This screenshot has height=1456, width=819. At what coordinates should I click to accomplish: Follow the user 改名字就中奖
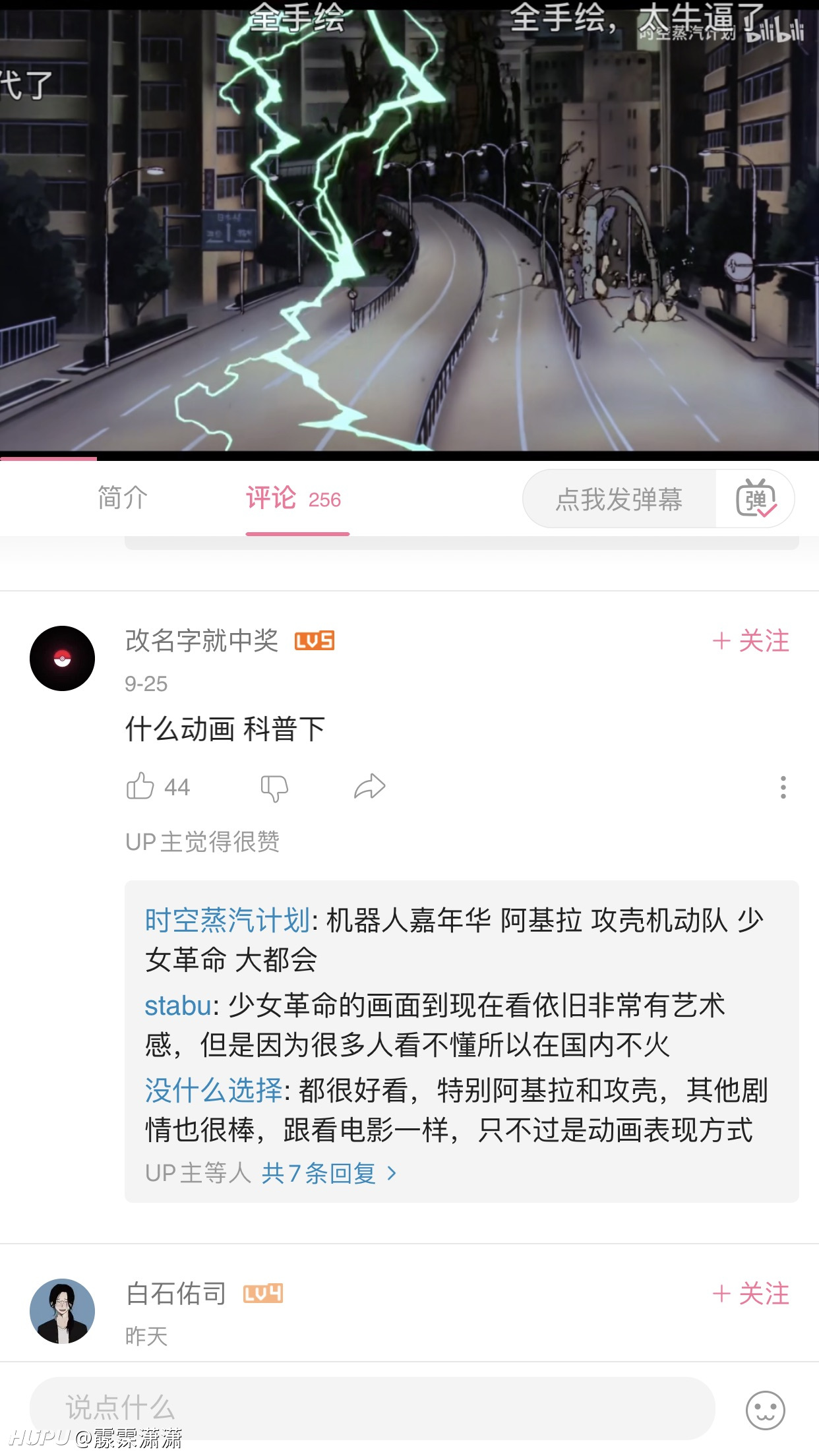[750, 641]
